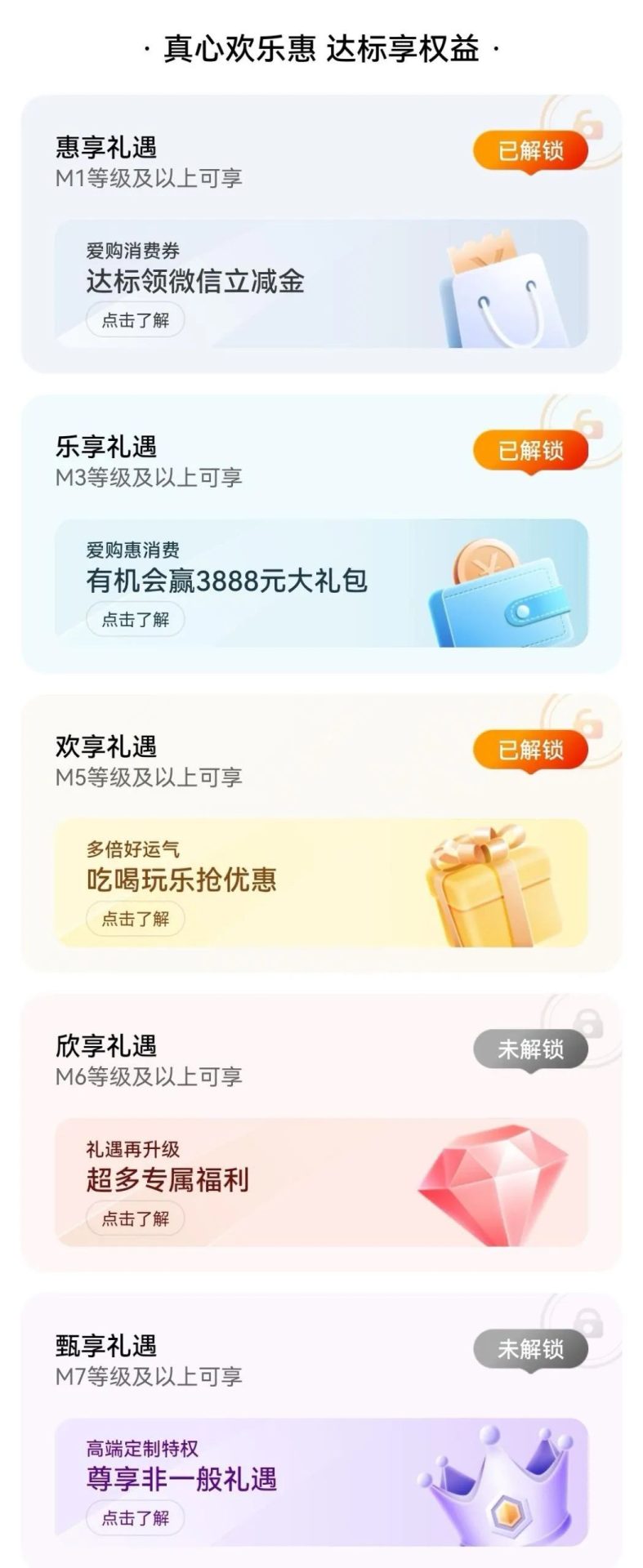Open 点击了解 for 有机会赢3888元大礼包
Image resolution: width=643 pixels, height=1568 pixels.
(x=135, y=620)
